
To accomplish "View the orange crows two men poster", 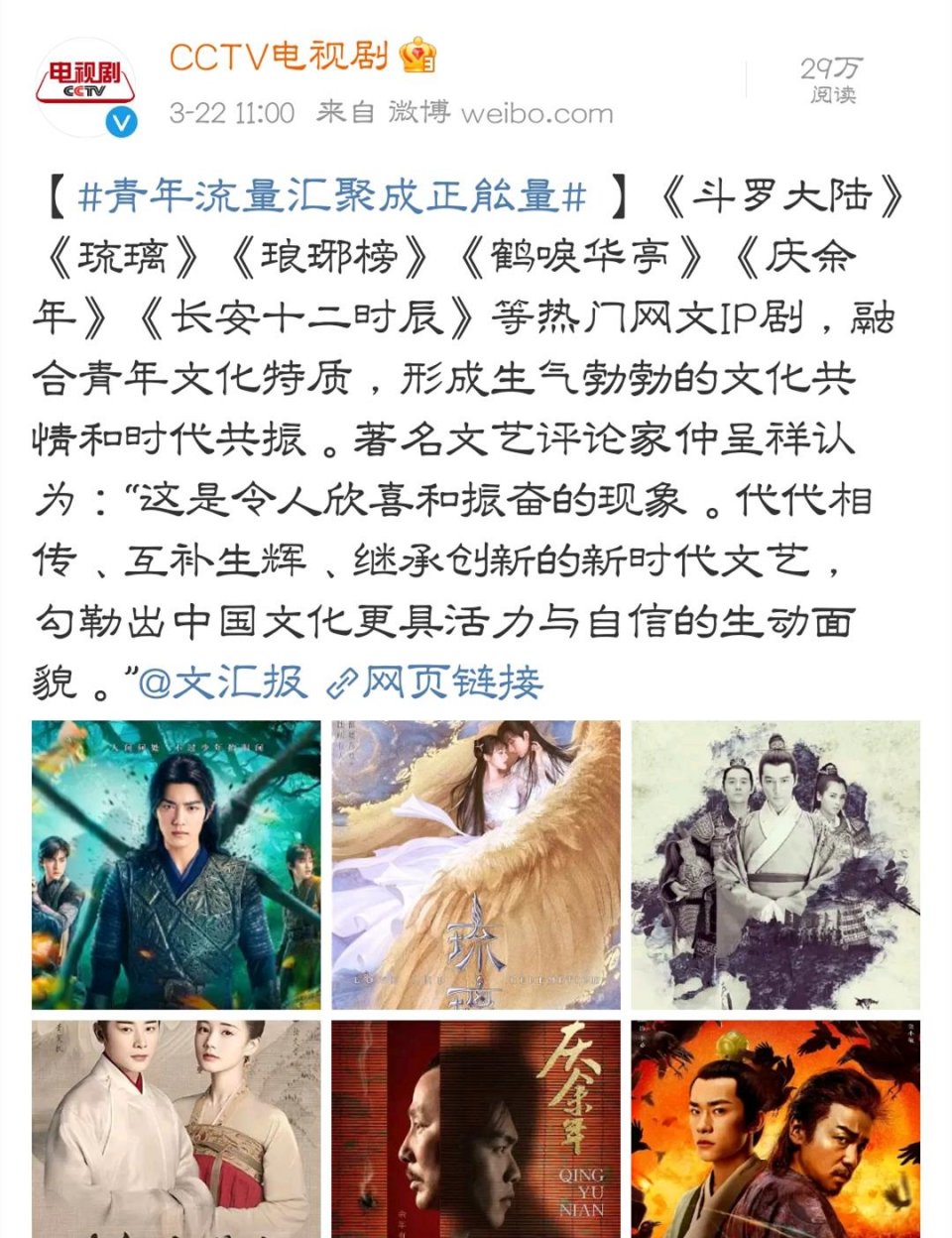I will pyautogui.click(x=775, y=1128).
